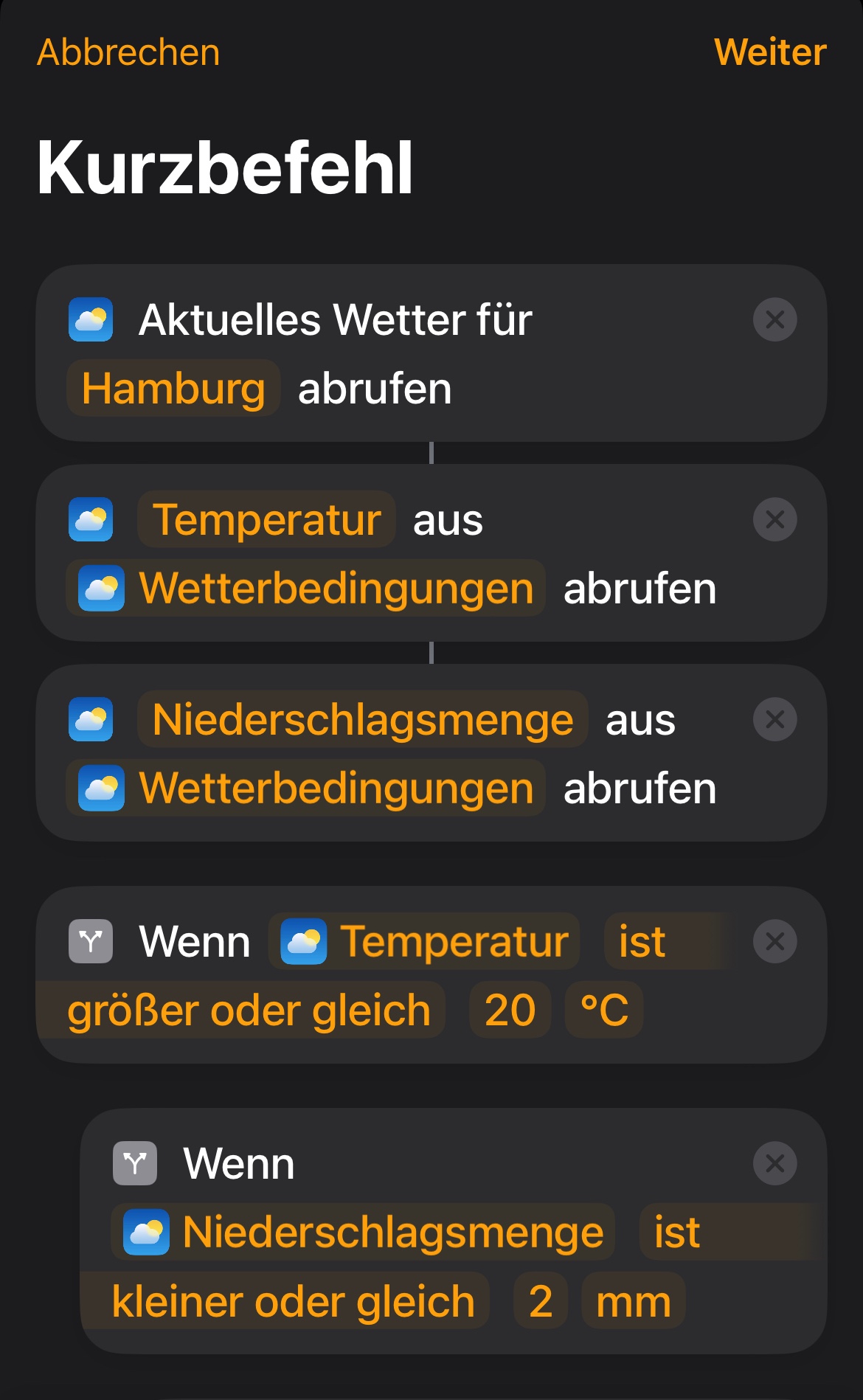The image size is (863, 1400).
Task: Tap Wetterbedingungen input in the Niederschlagsmenge action
Action: click(306, 789)
